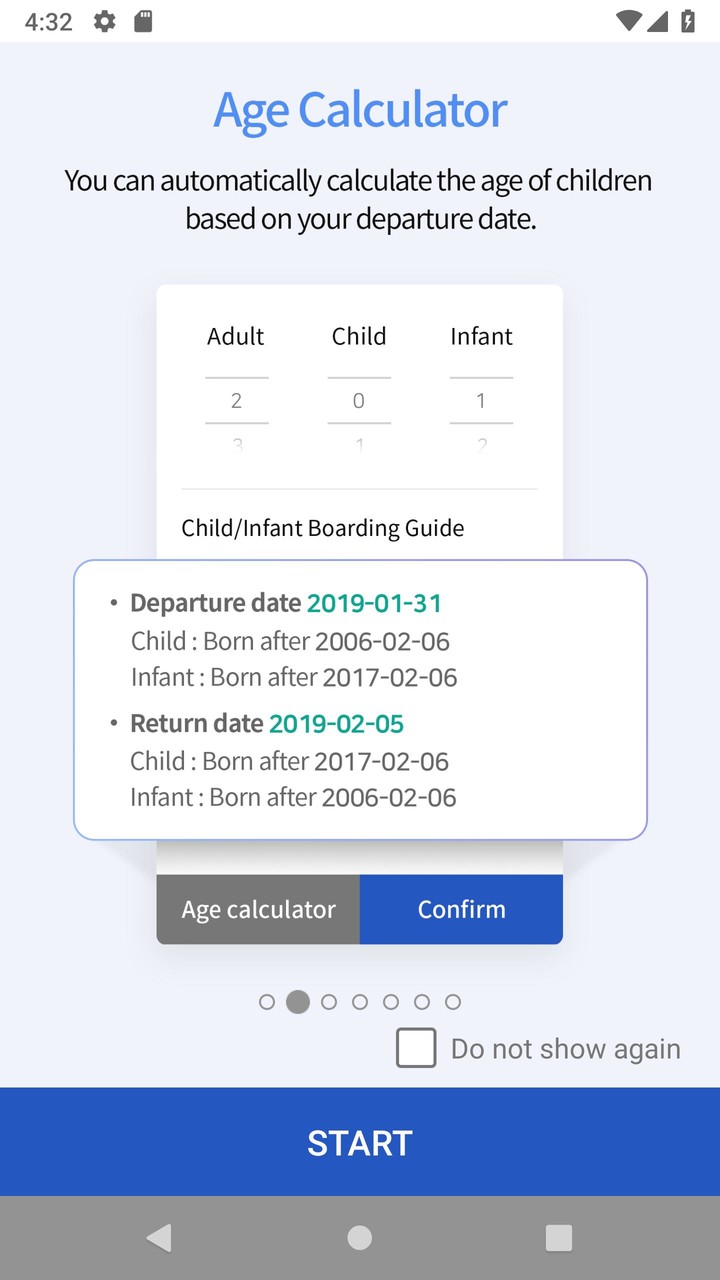This screenshot has width=720, height=1280.
Task: Switch to the Age calculator tab
Action: tap(257, 909)
